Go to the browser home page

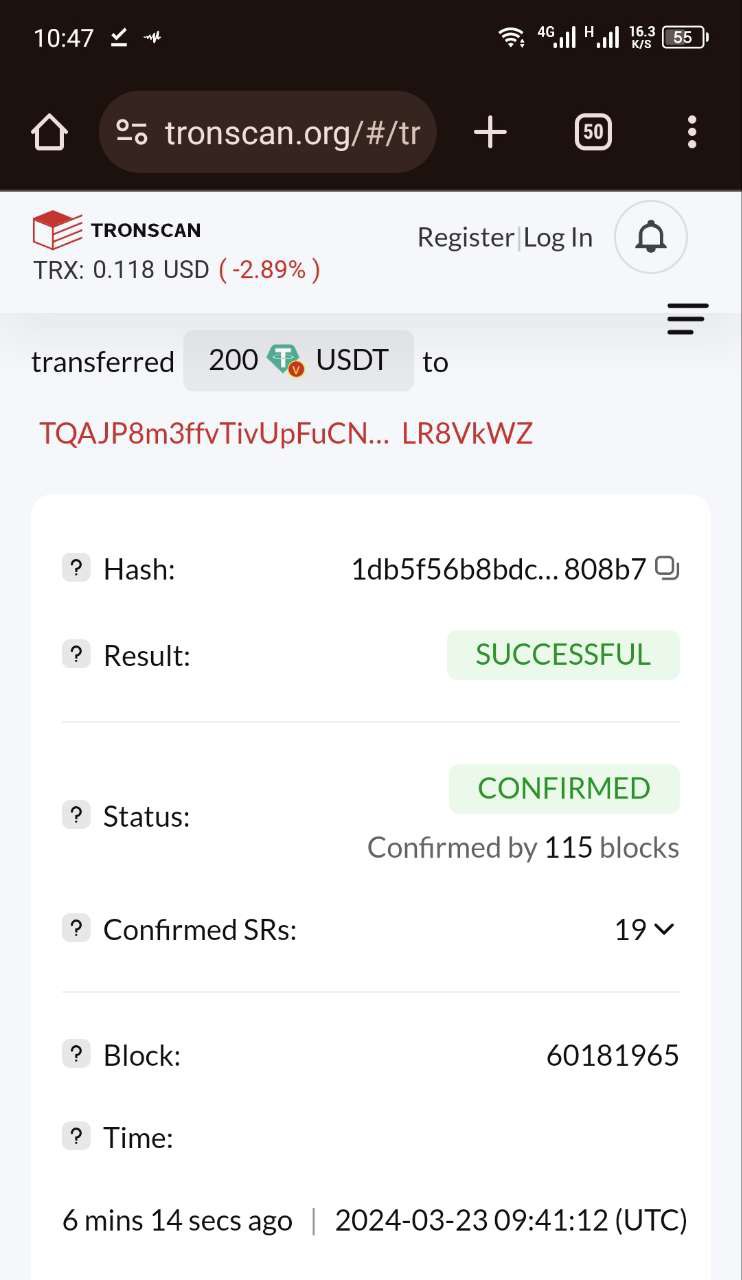(50, 132)
